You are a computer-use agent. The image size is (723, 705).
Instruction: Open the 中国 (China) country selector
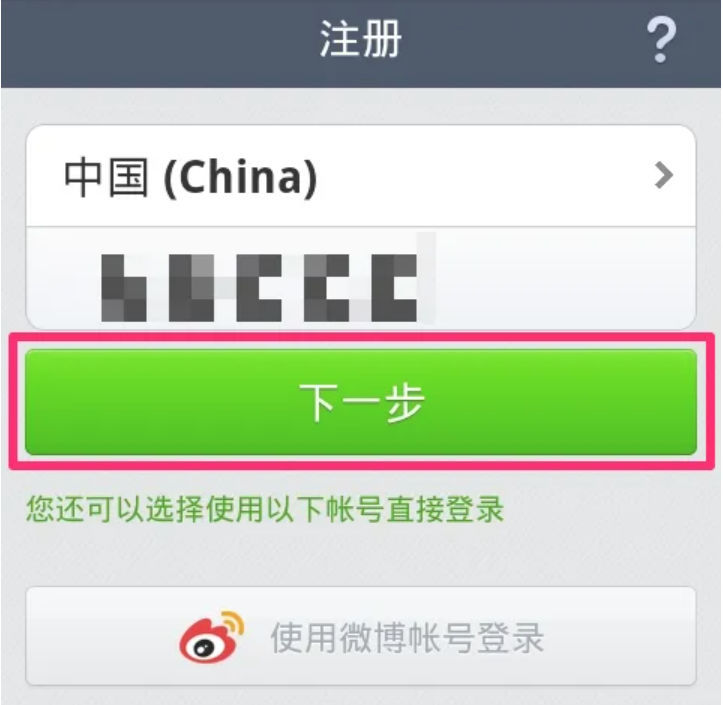(x=360, y=177)
